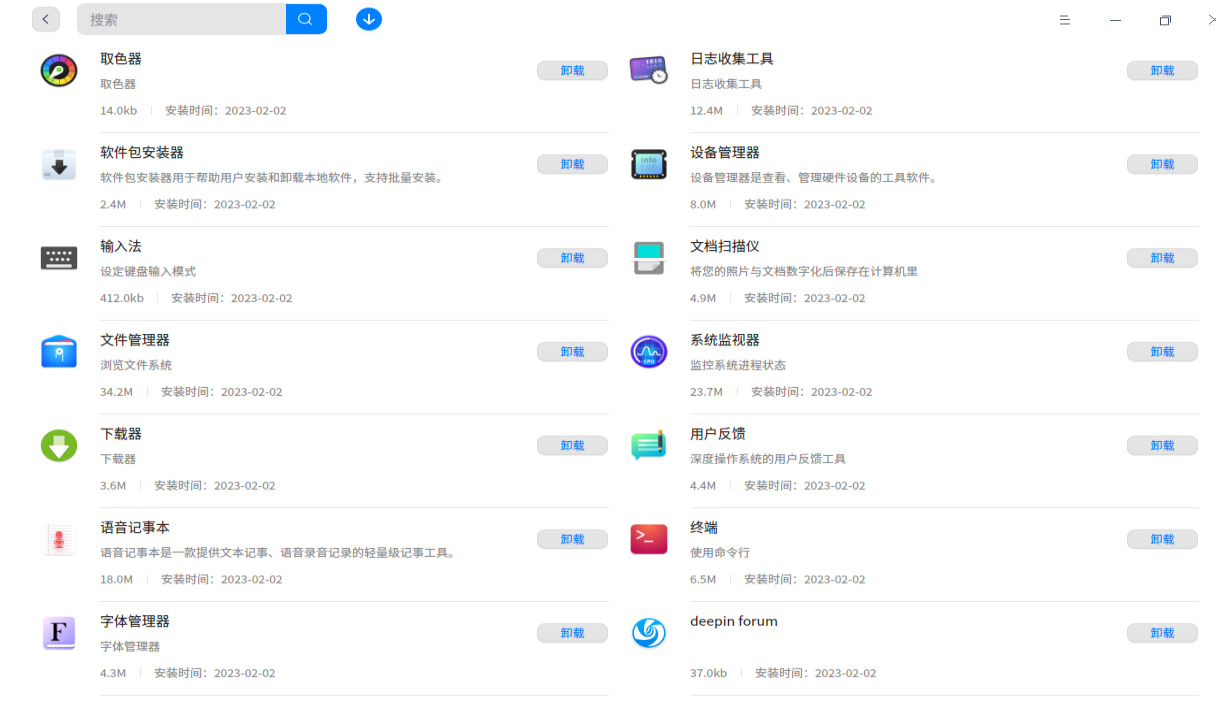Uninstall 字体管理器

[x=572, y=633]
